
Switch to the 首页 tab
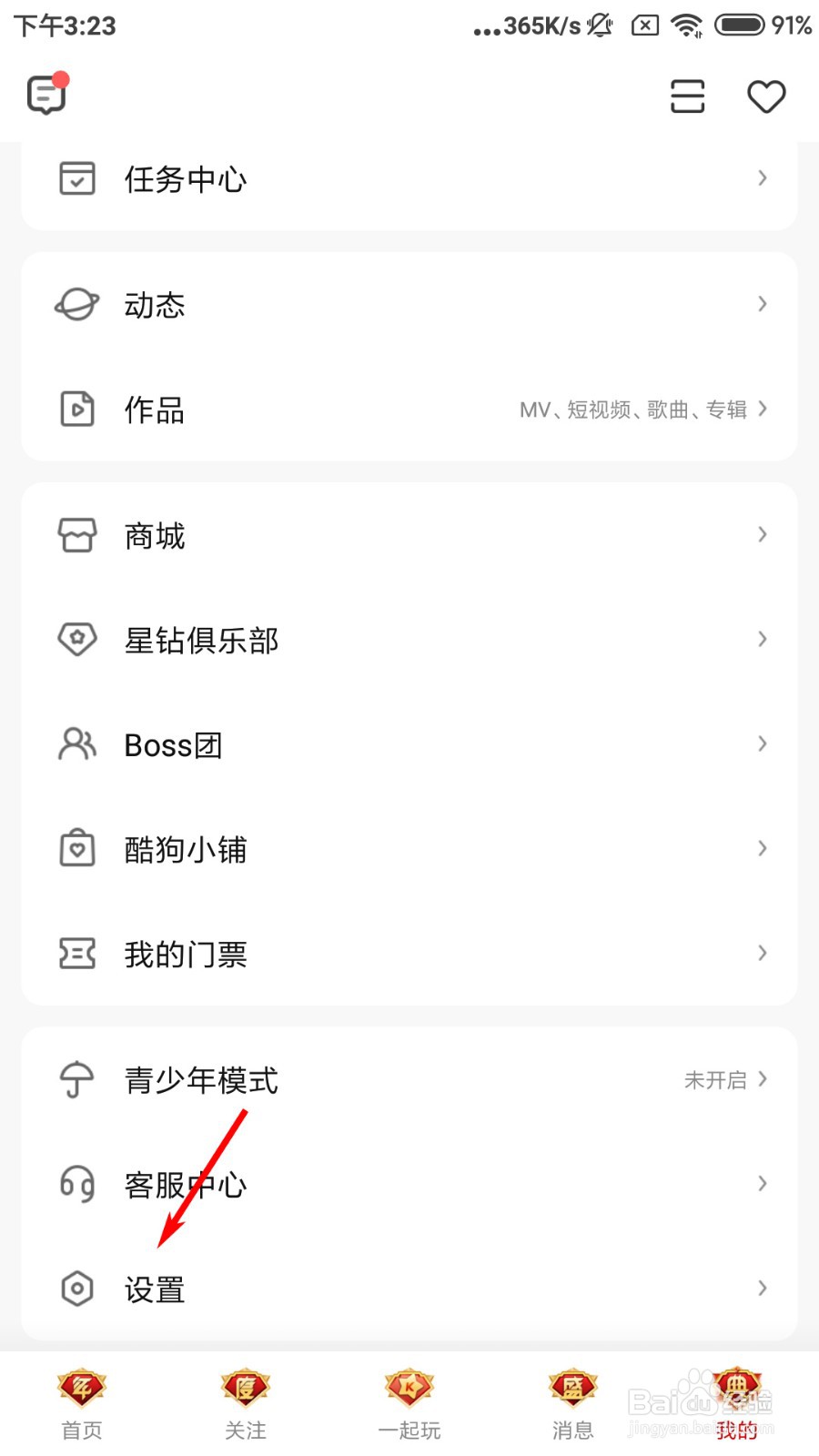tap(82, 1406)
